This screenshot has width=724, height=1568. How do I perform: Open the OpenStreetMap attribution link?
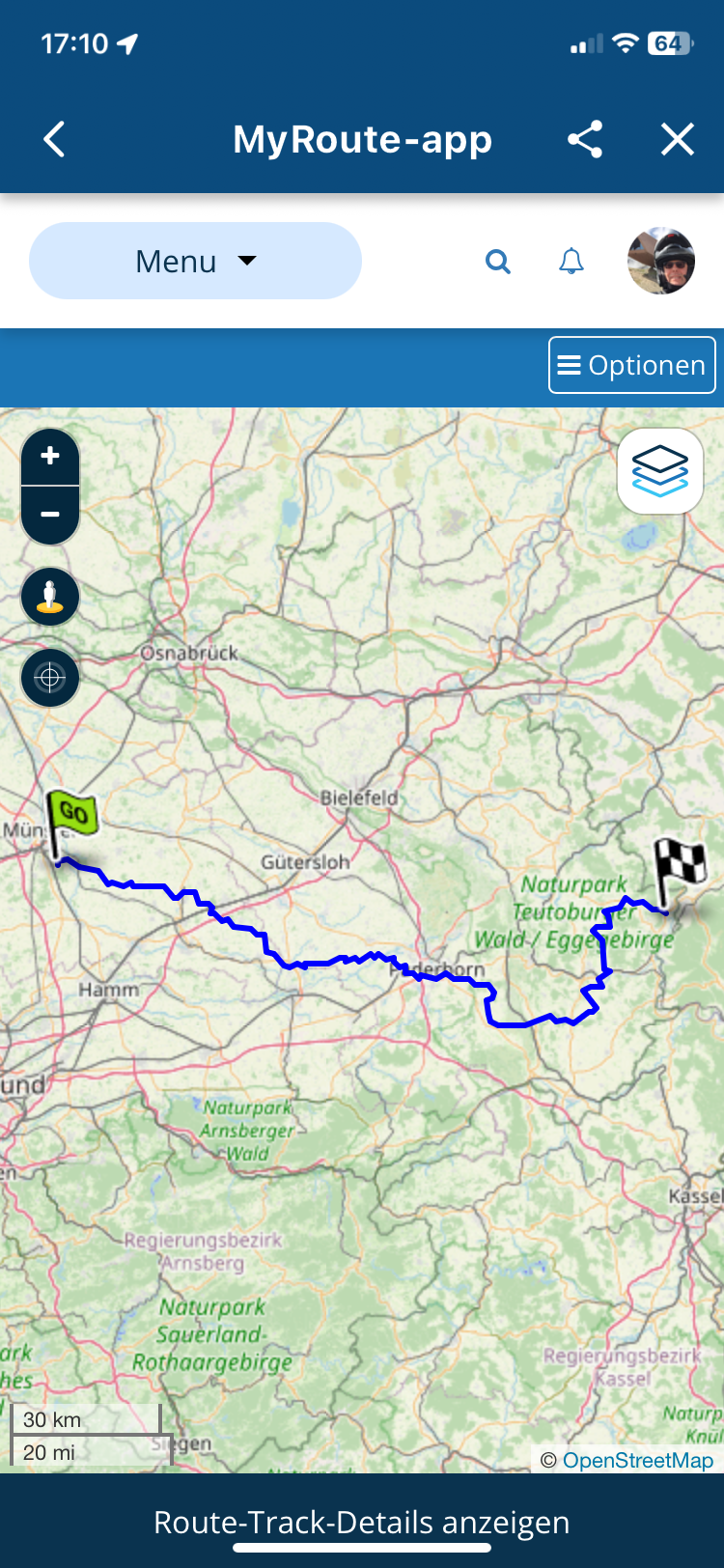(637, 1460)
